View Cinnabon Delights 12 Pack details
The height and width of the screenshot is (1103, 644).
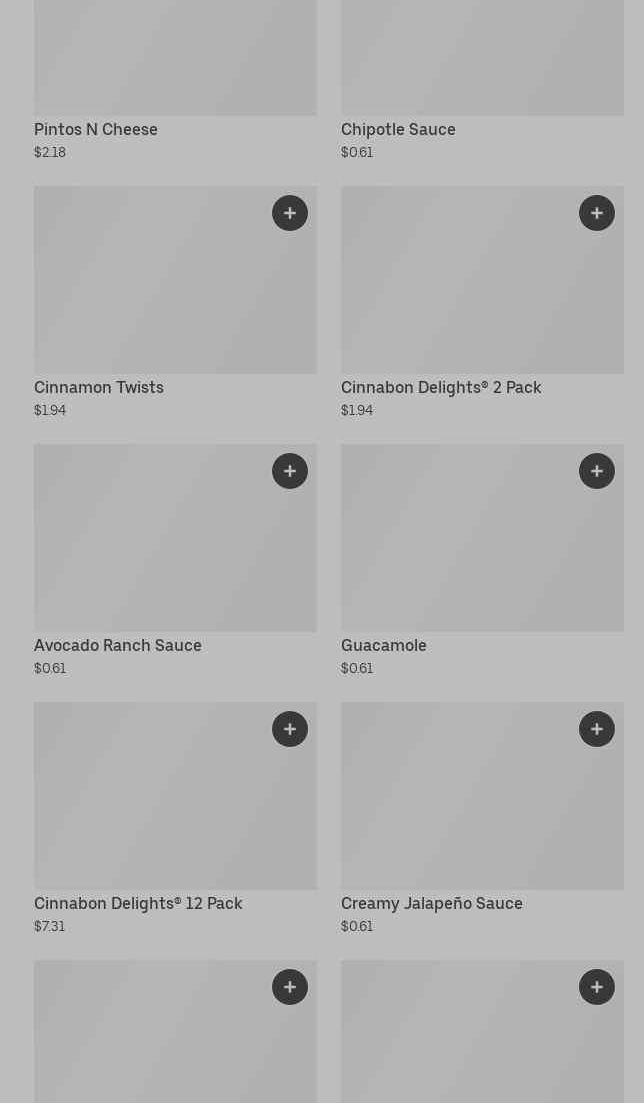pos(175,819)
